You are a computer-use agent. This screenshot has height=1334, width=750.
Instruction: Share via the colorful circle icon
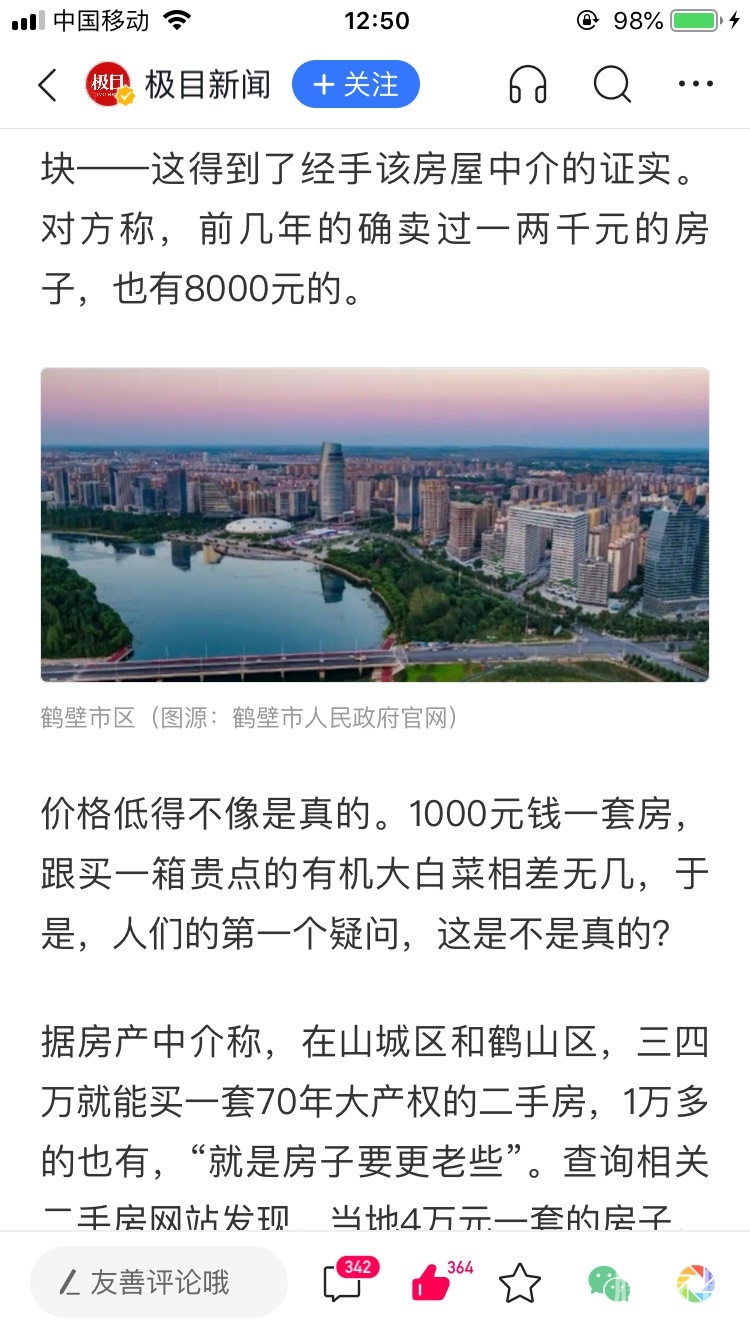[x=695, y=1283]
